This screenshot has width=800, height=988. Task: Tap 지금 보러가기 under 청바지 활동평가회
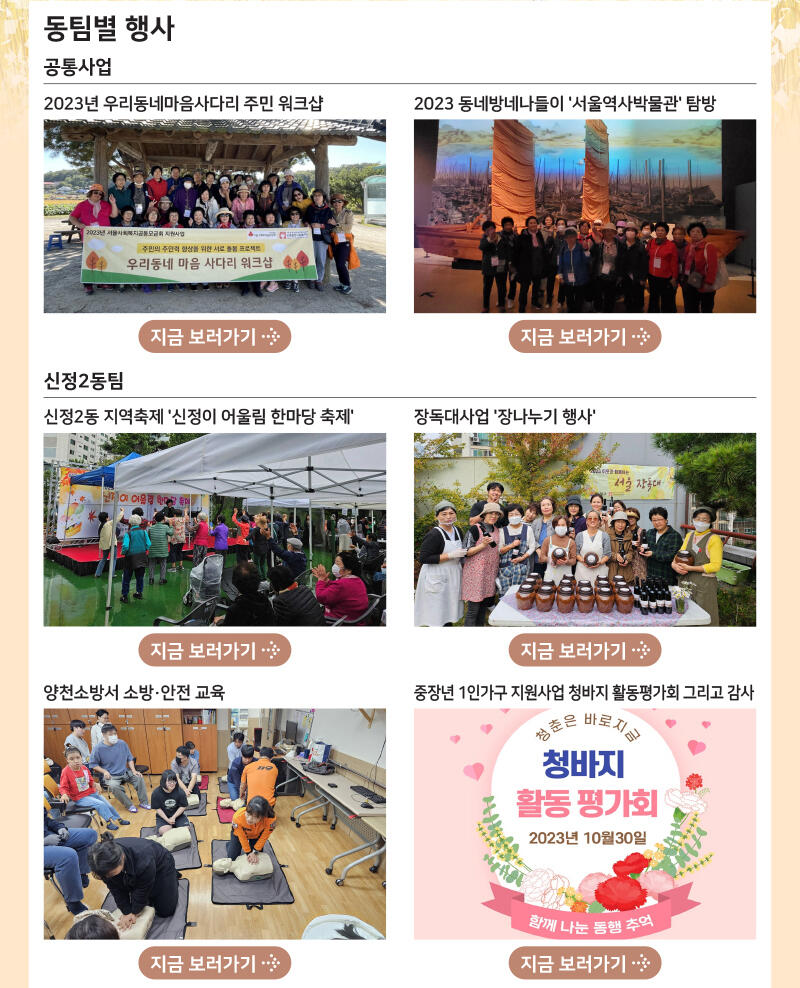tap(585, 963)
